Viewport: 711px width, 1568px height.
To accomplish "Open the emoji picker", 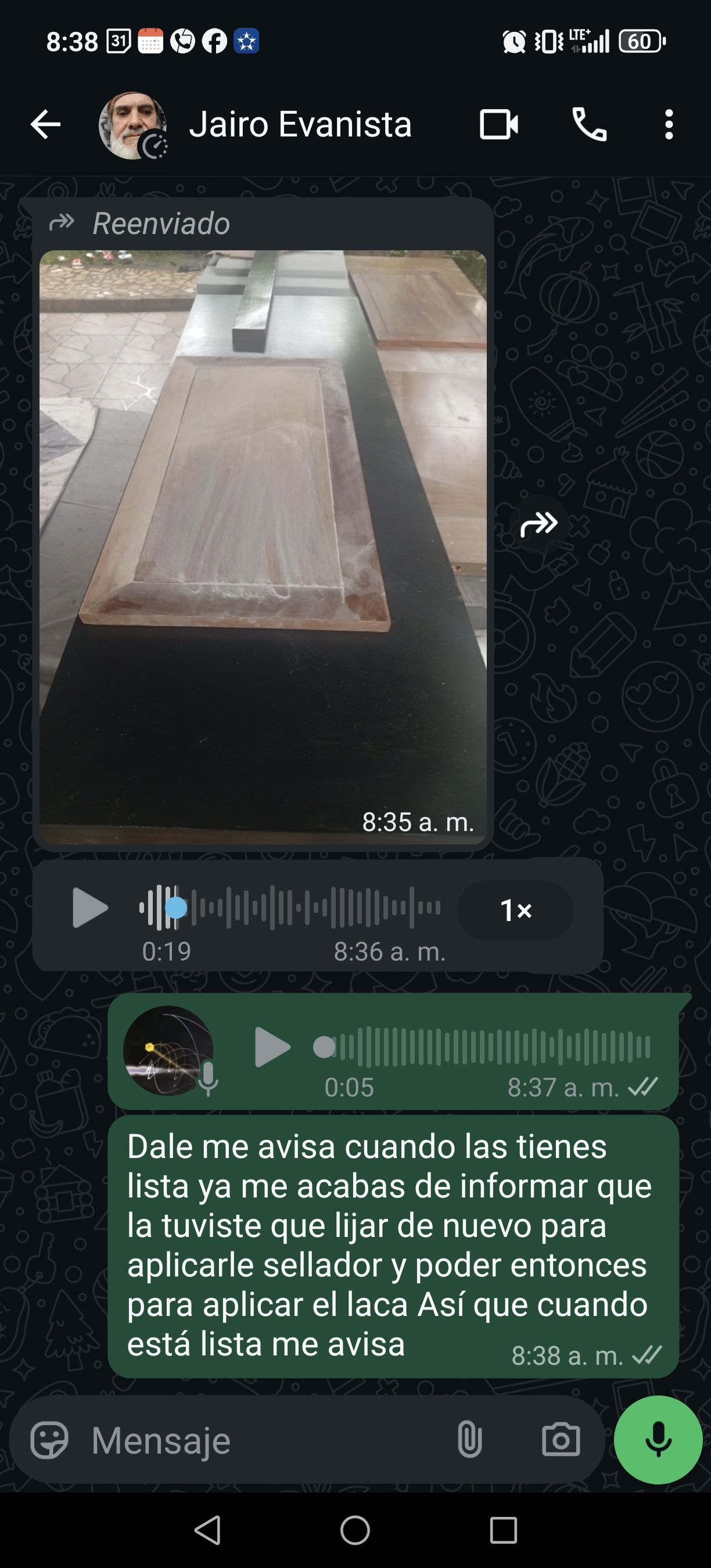I will coord(49,1440).
